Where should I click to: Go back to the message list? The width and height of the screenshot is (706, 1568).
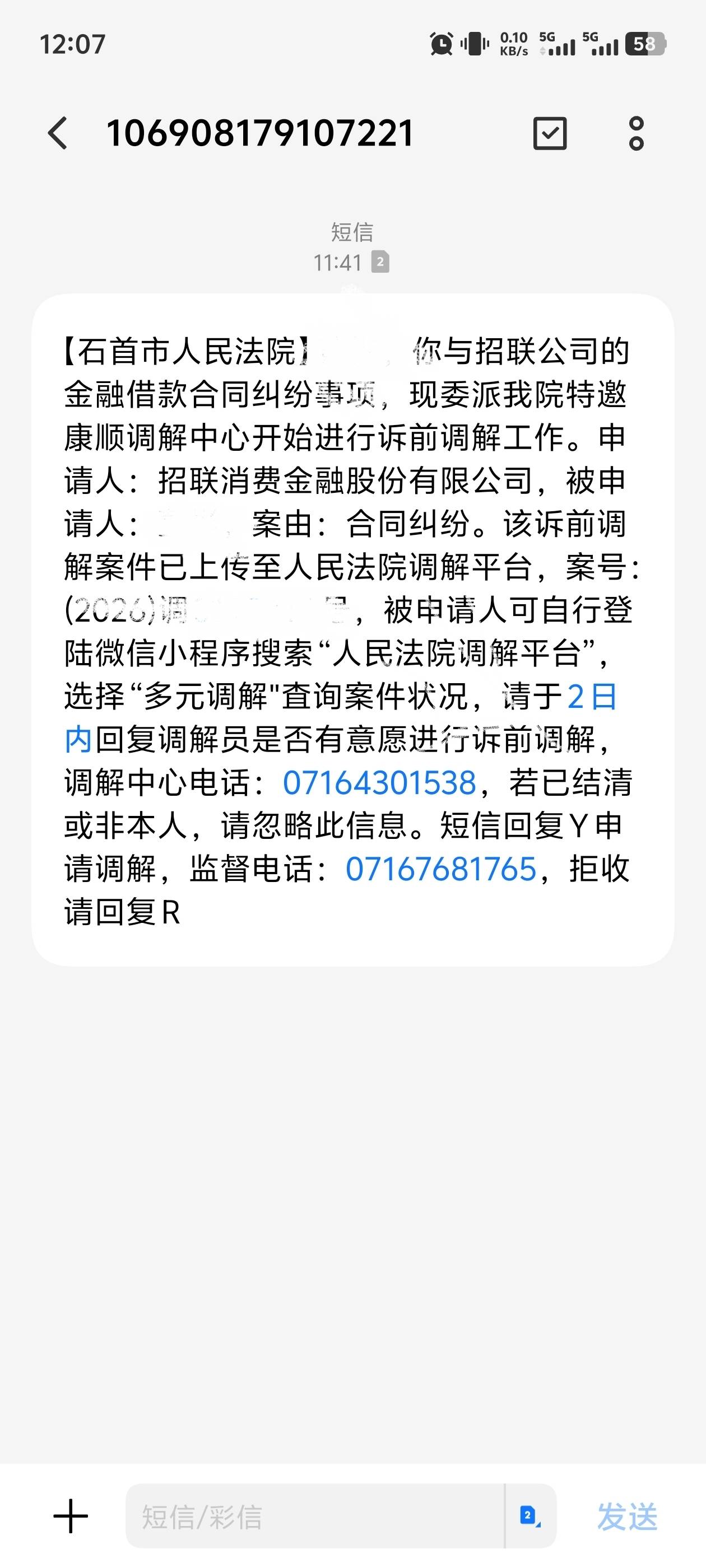point(58,133)
